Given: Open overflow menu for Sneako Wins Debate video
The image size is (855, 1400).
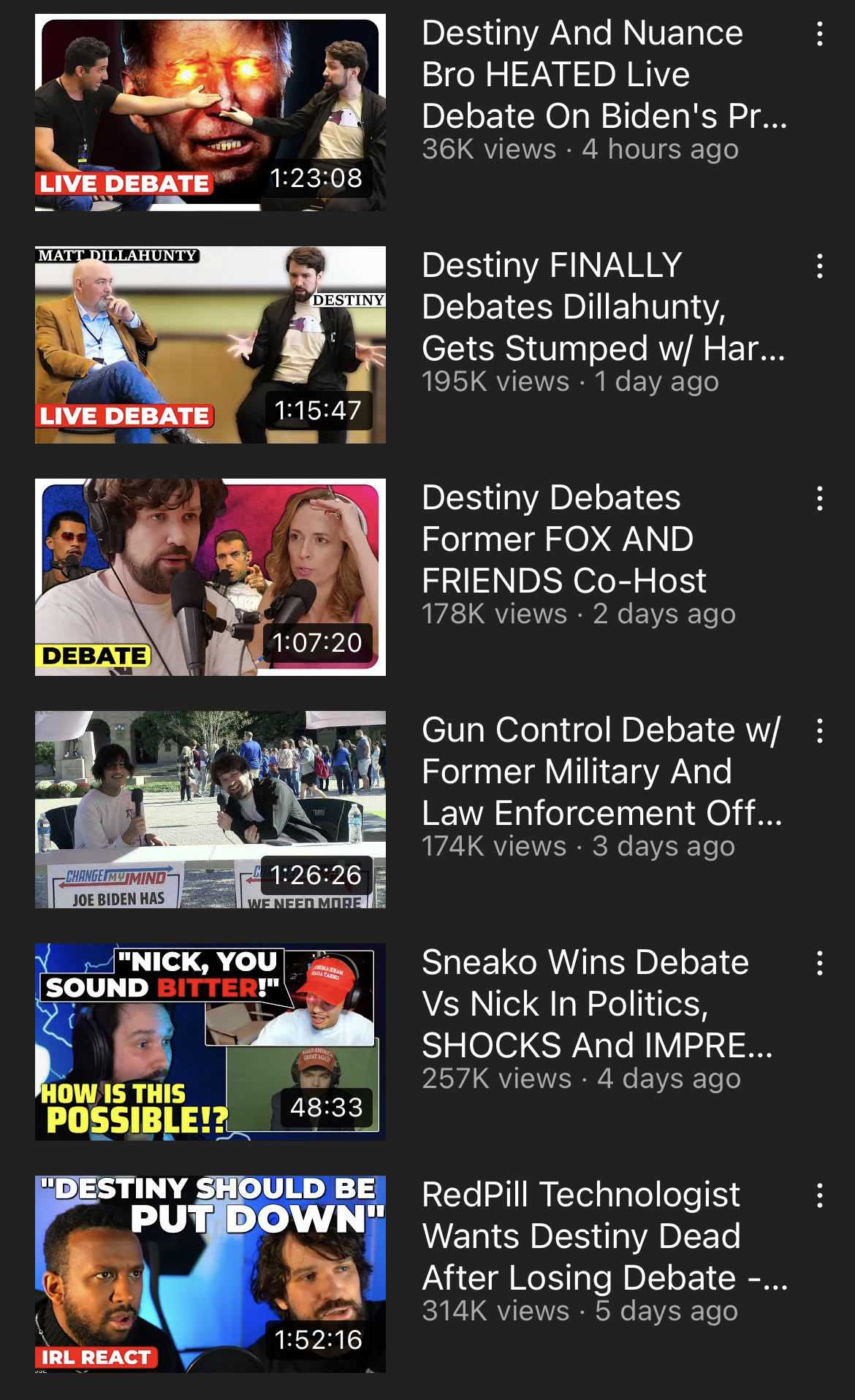Looking at the screenshot, I should 820,963.
